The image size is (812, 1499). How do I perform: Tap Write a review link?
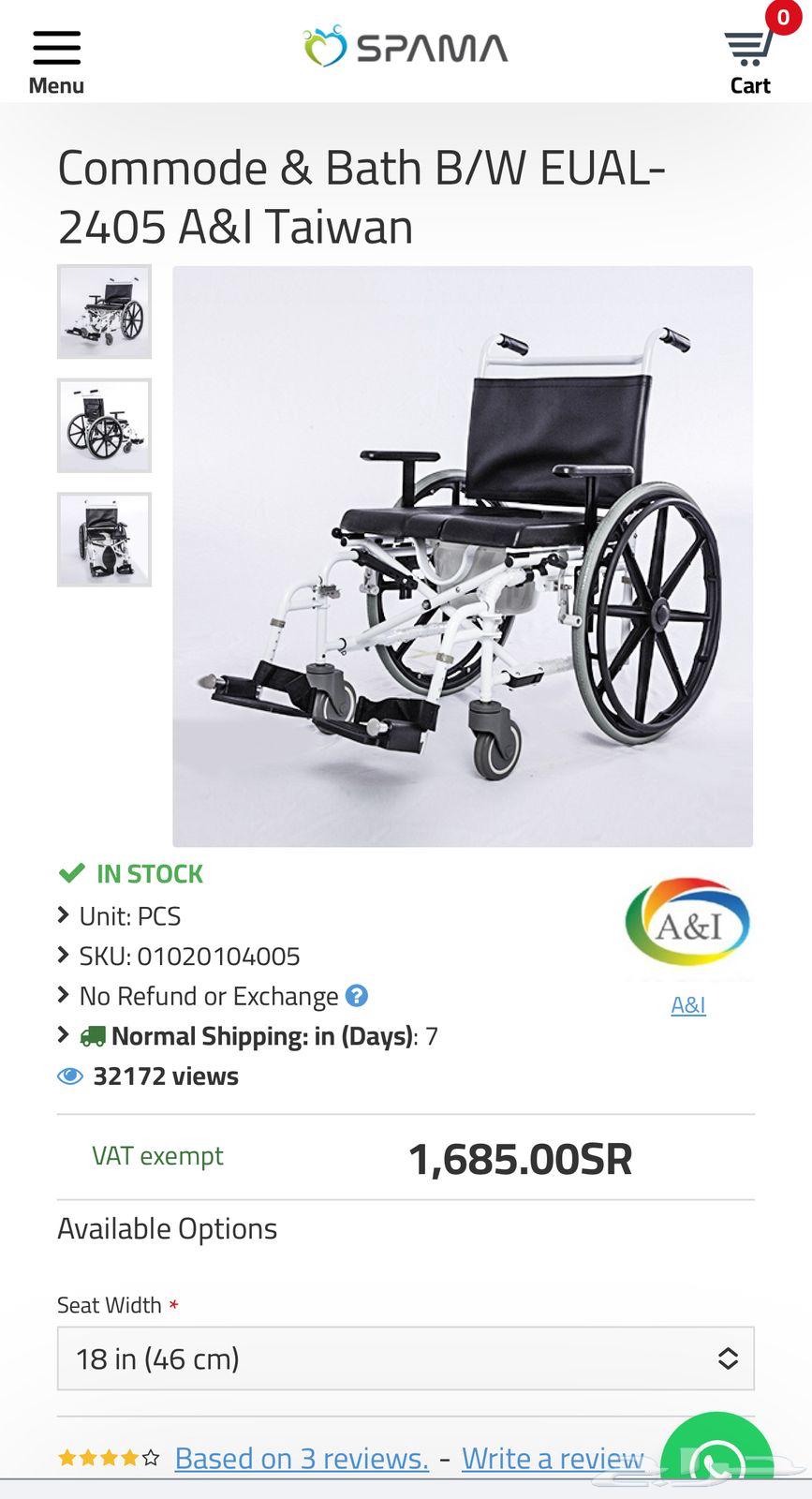(x=553, y=1458)
